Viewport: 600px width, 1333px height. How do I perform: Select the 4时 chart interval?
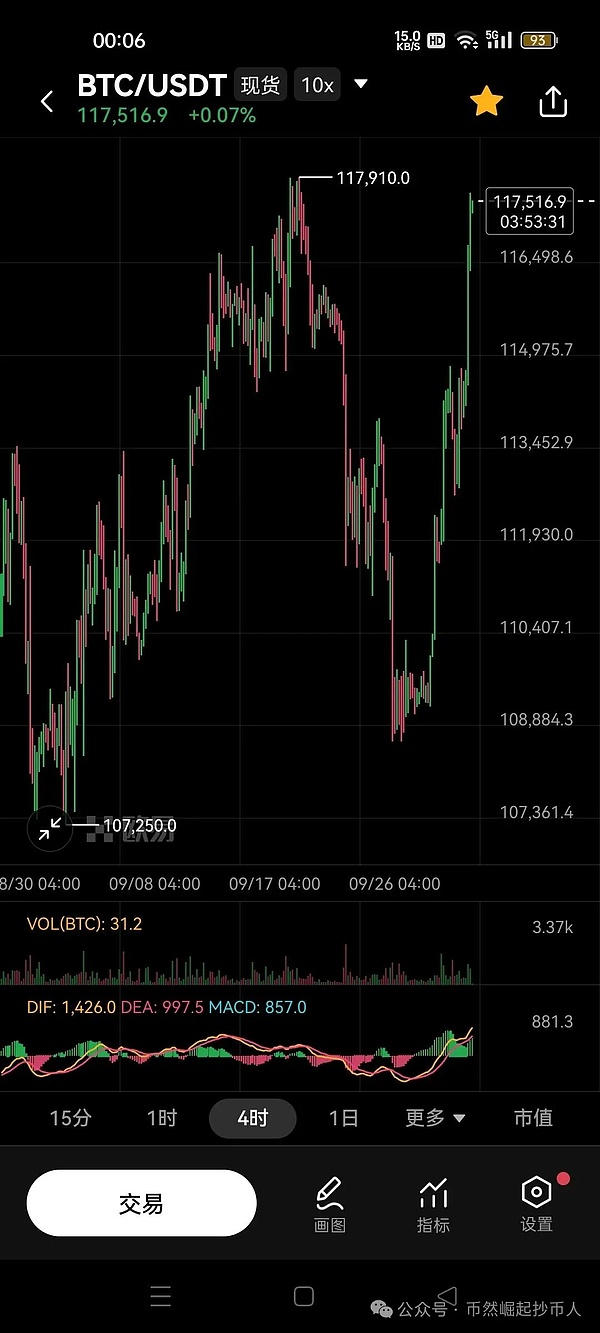(x=252, y=1118)
